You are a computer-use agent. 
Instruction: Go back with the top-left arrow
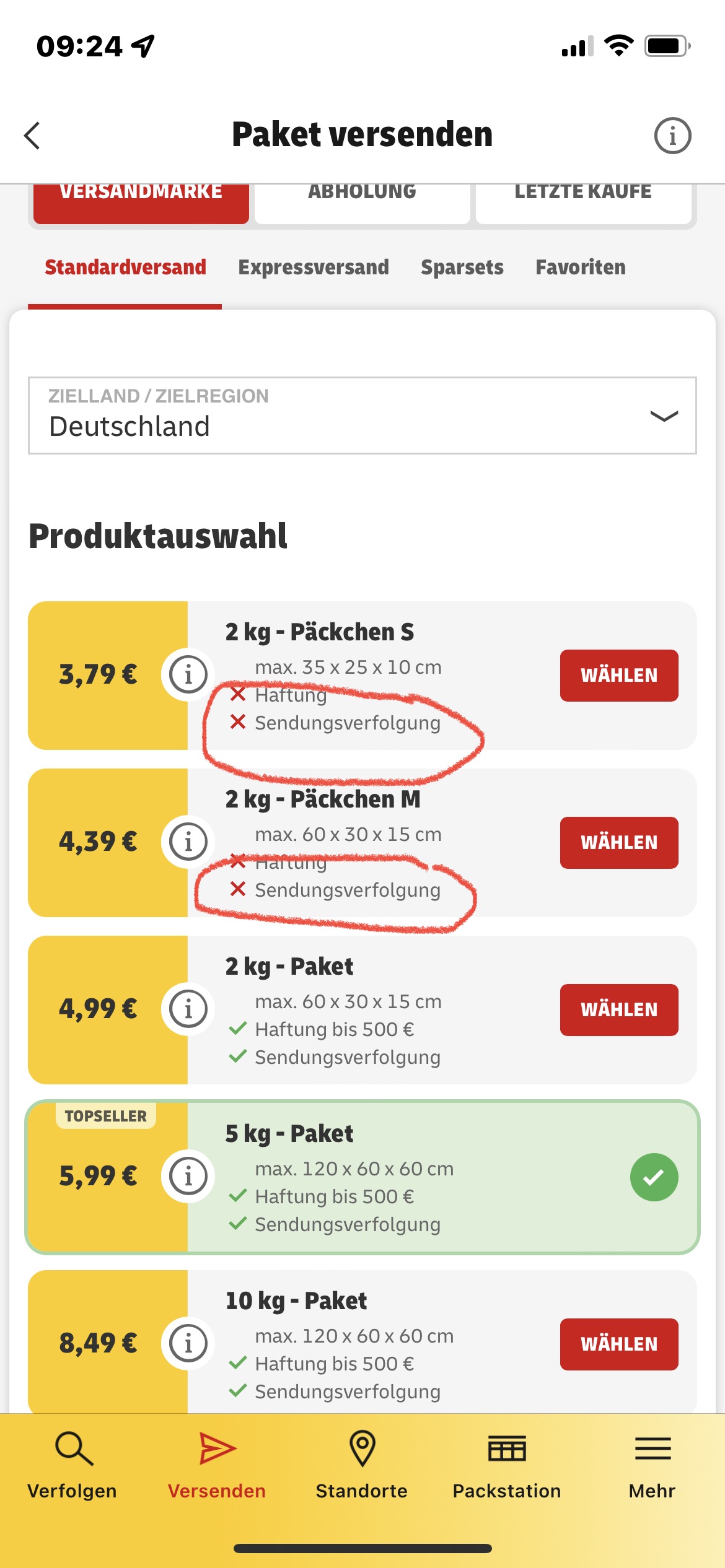(32, 135)
